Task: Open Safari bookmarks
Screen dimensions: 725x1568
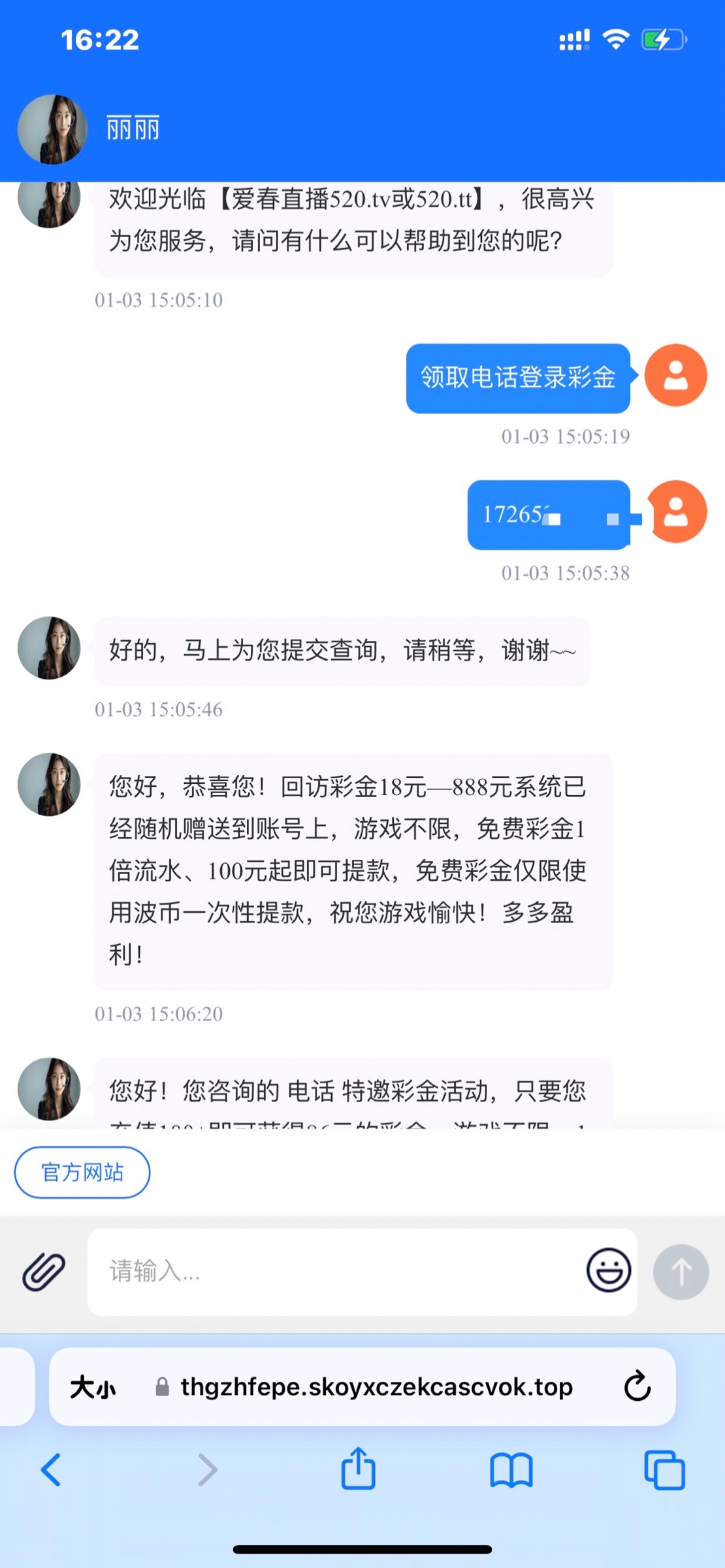Action: coord(511,1470)
